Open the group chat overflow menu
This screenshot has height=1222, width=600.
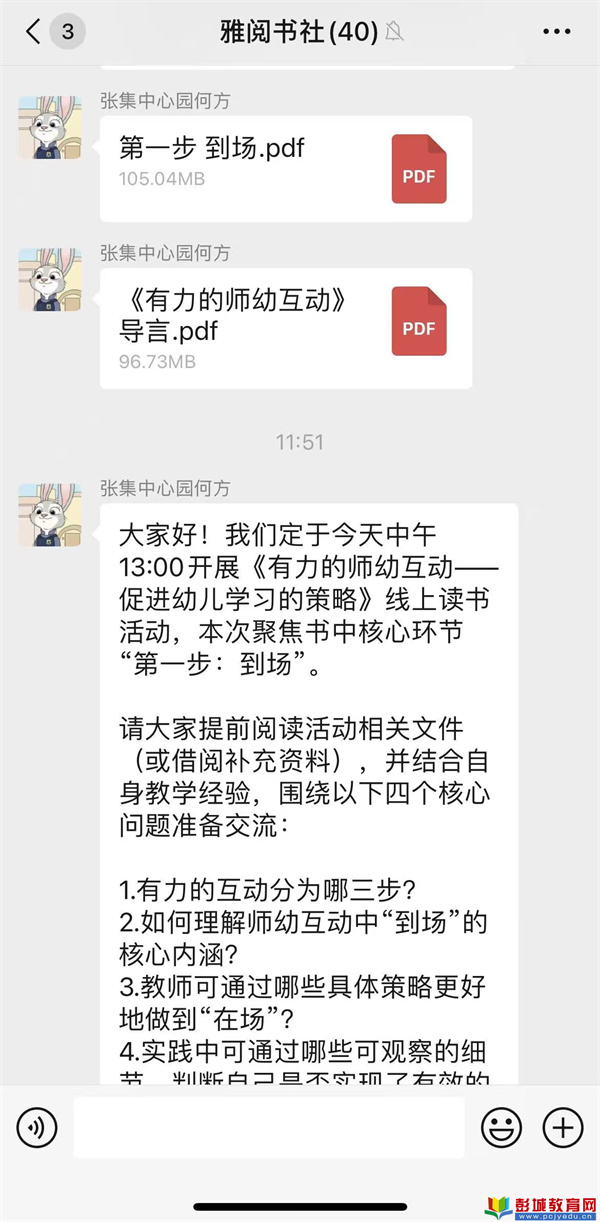click(x=556, y=32)
